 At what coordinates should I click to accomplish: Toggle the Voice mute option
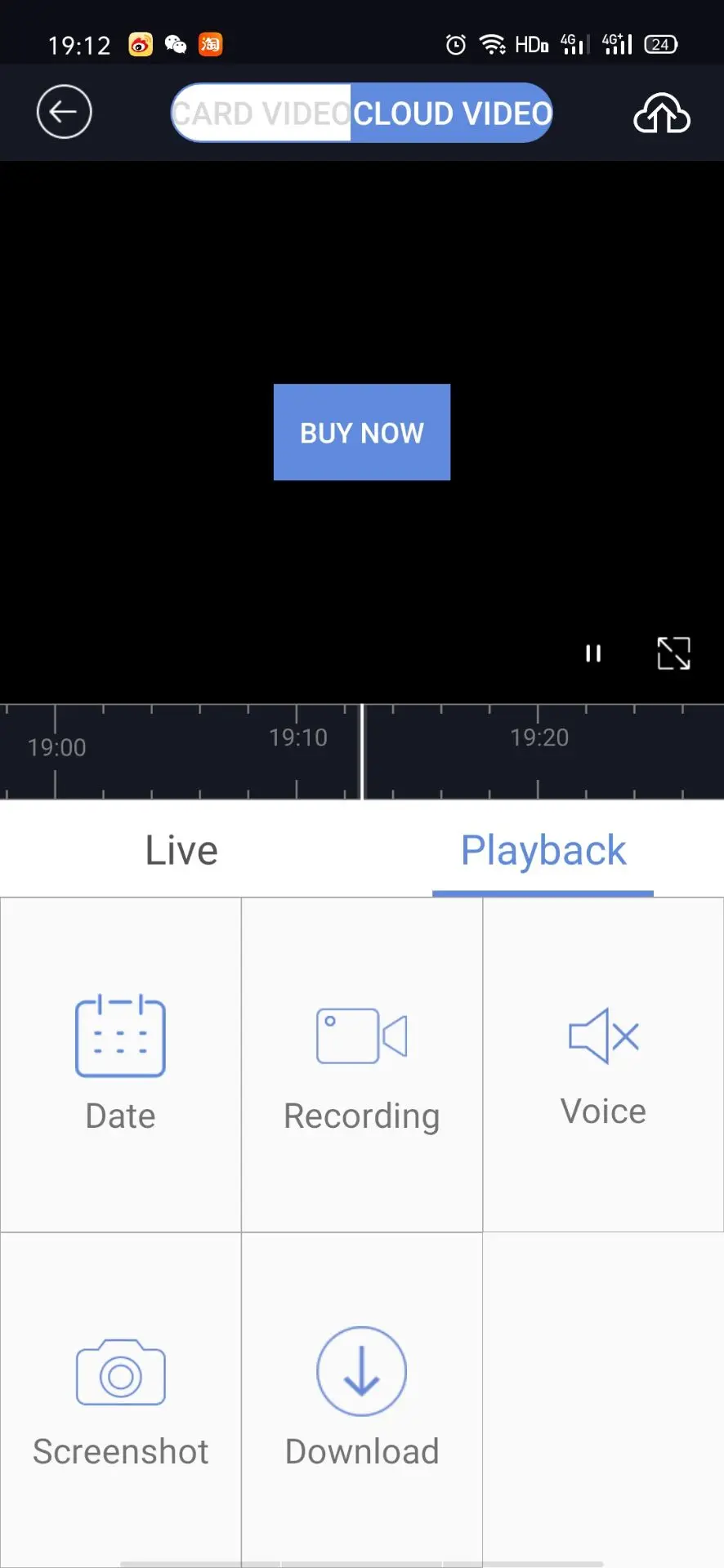pos(603,1064)
